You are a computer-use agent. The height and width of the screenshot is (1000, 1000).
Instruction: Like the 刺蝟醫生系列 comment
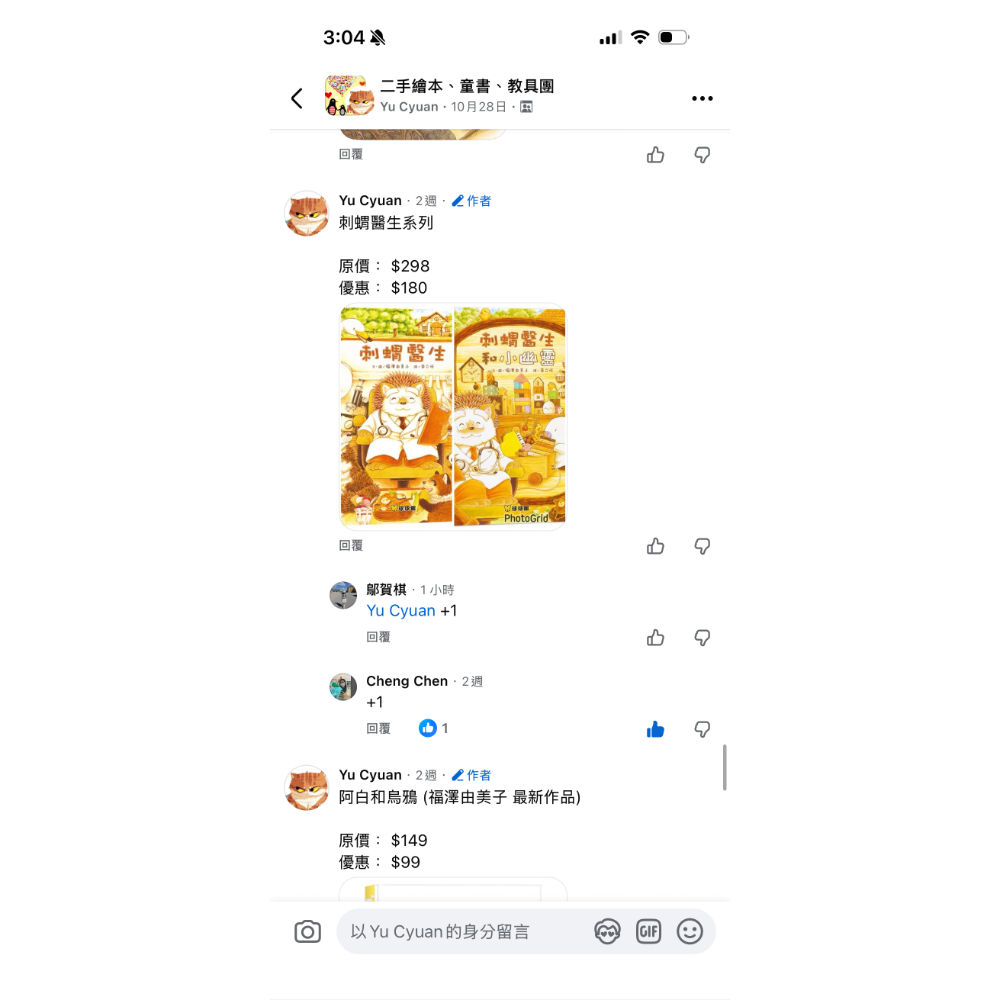tap(656, 546)
